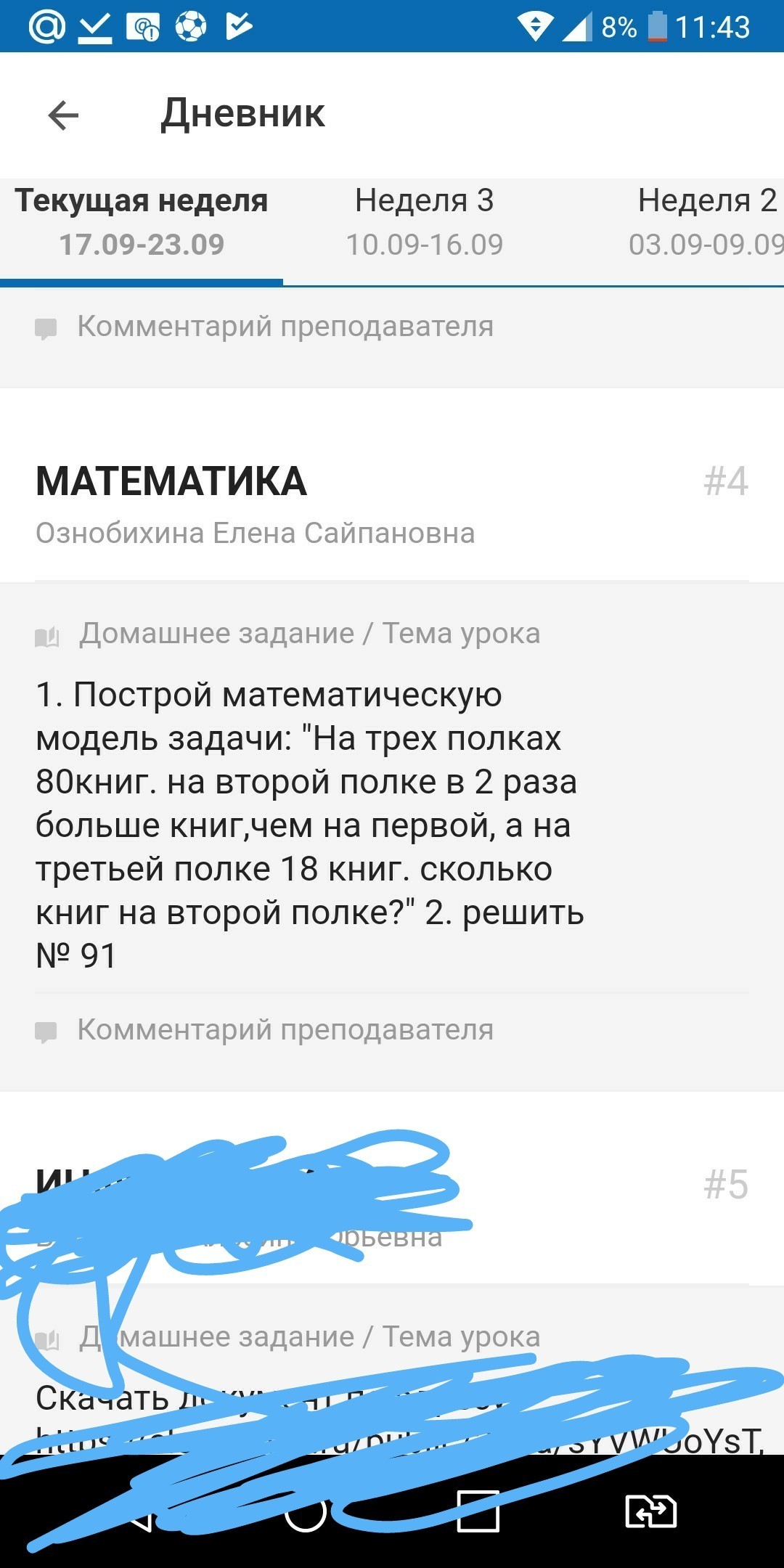The width and height of the screenshot is (784, 1568).
Task: Switch to the Неделя 2 tab
Action: 706,223
